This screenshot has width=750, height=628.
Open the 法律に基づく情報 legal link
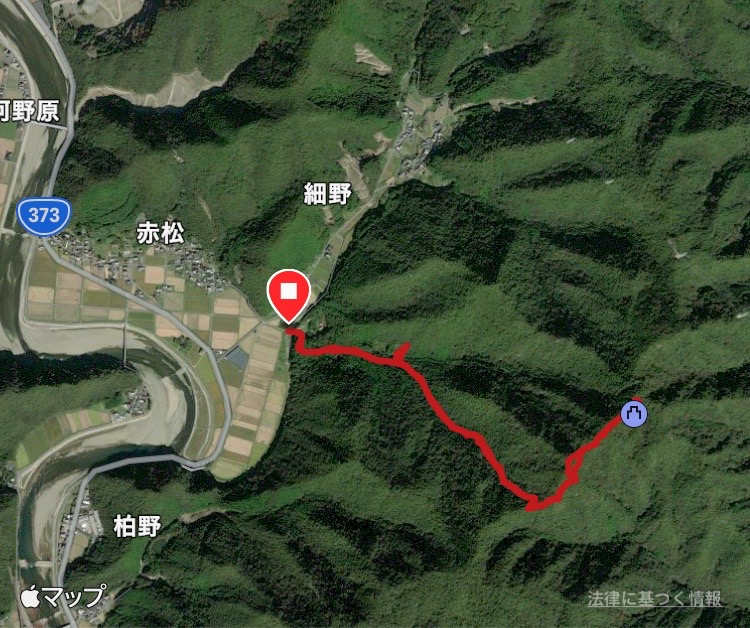(x=655, y=599)
